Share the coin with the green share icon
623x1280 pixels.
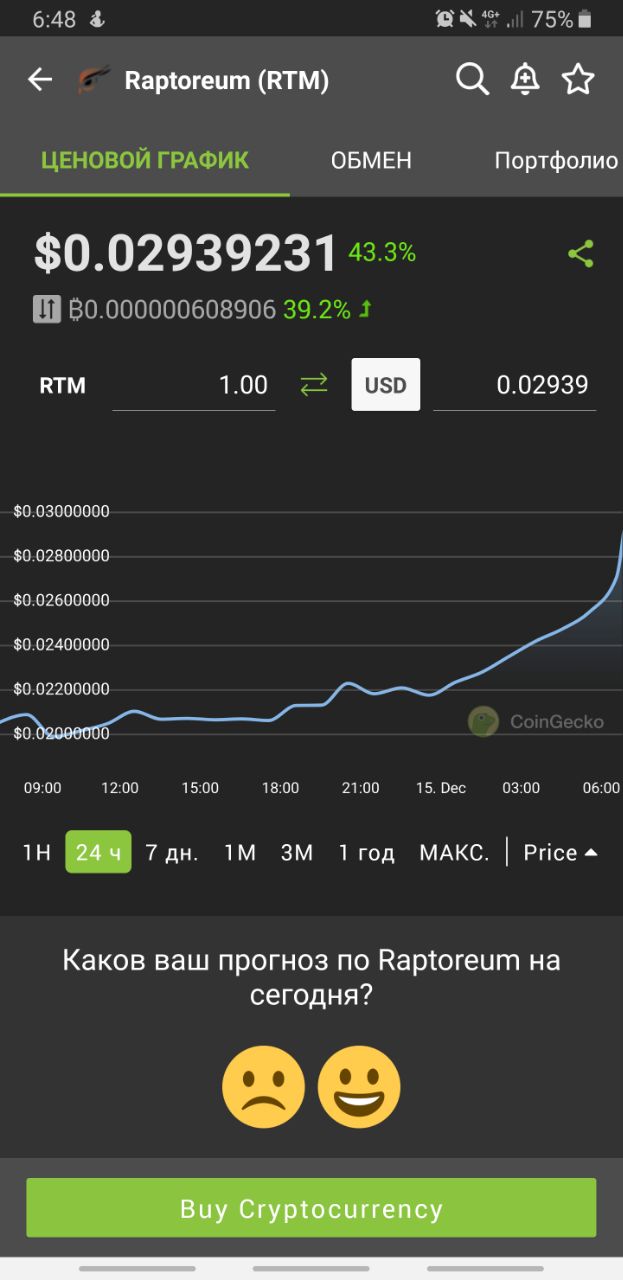click(581, 253)
